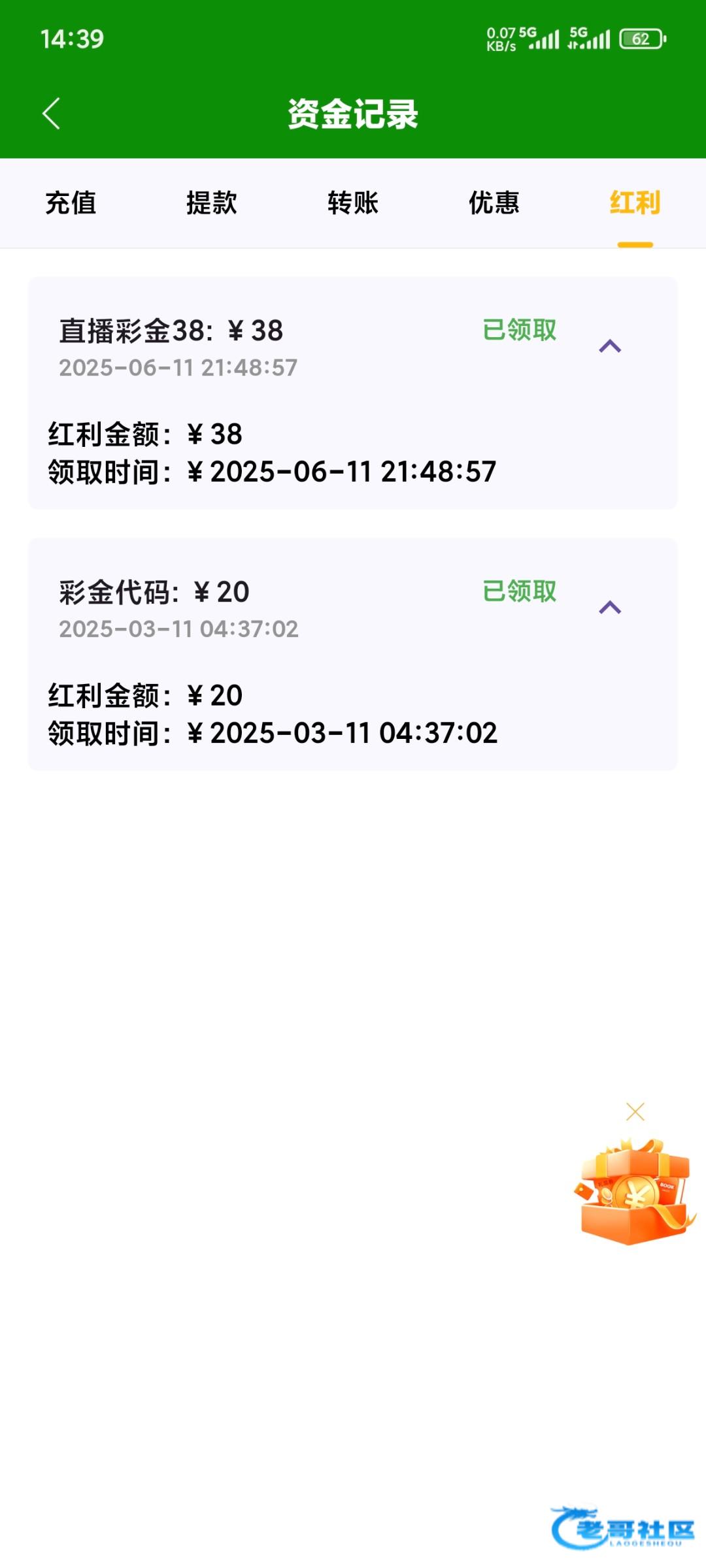Go back from 资金记录 page

pos(51,114)
